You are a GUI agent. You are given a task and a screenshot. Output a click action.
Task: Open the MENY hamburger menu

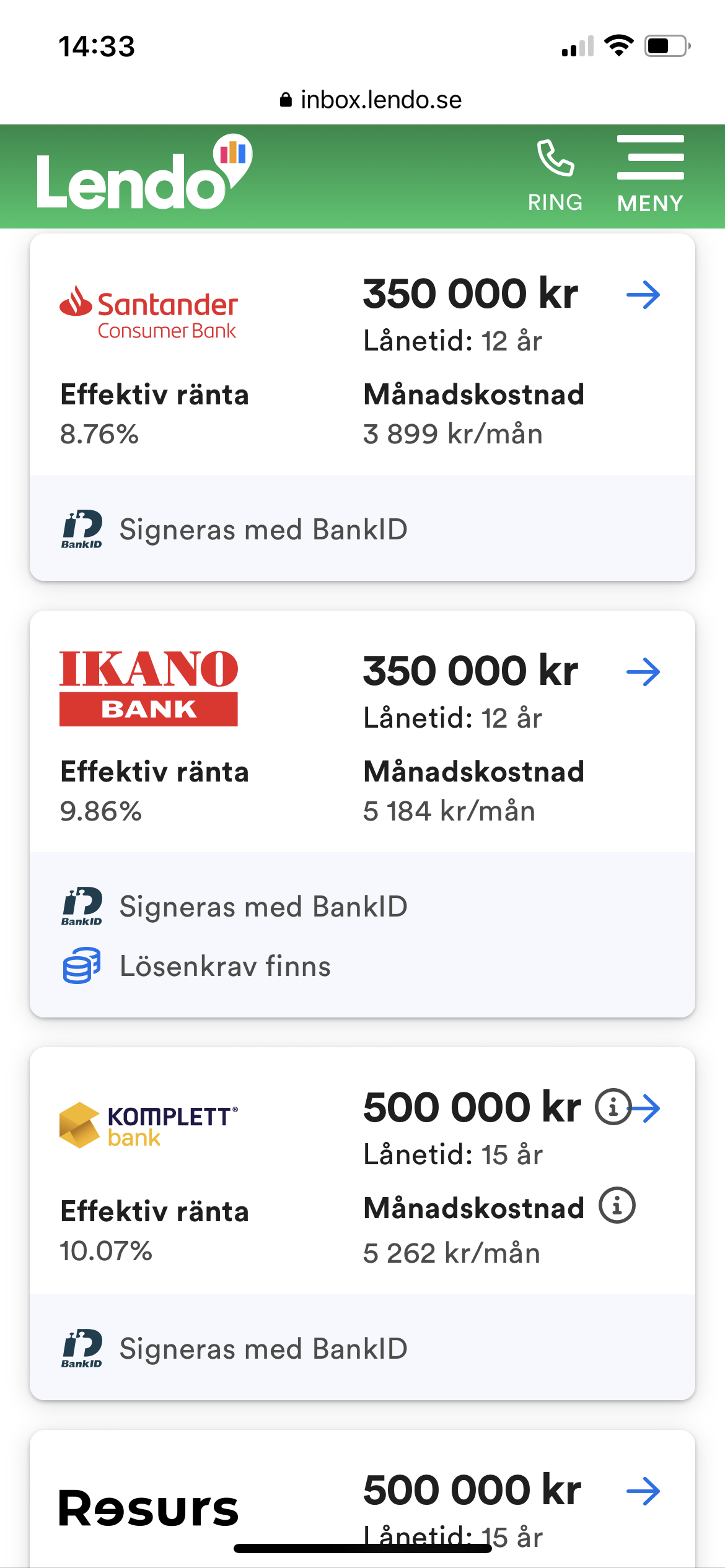pyautogui.click(x=650, y=175)
